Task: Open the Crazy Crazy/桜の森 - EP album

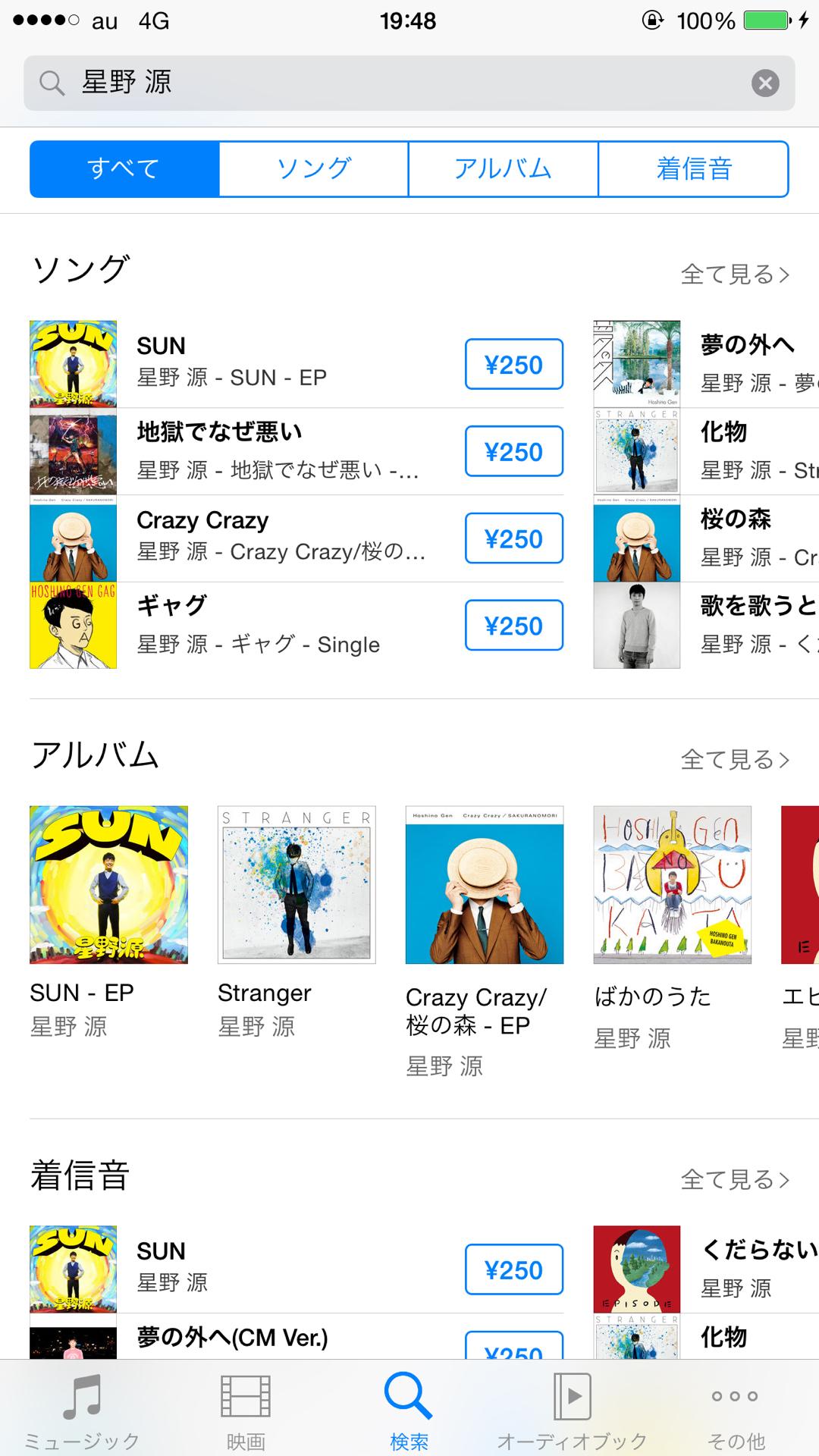Action: point(485,885)
